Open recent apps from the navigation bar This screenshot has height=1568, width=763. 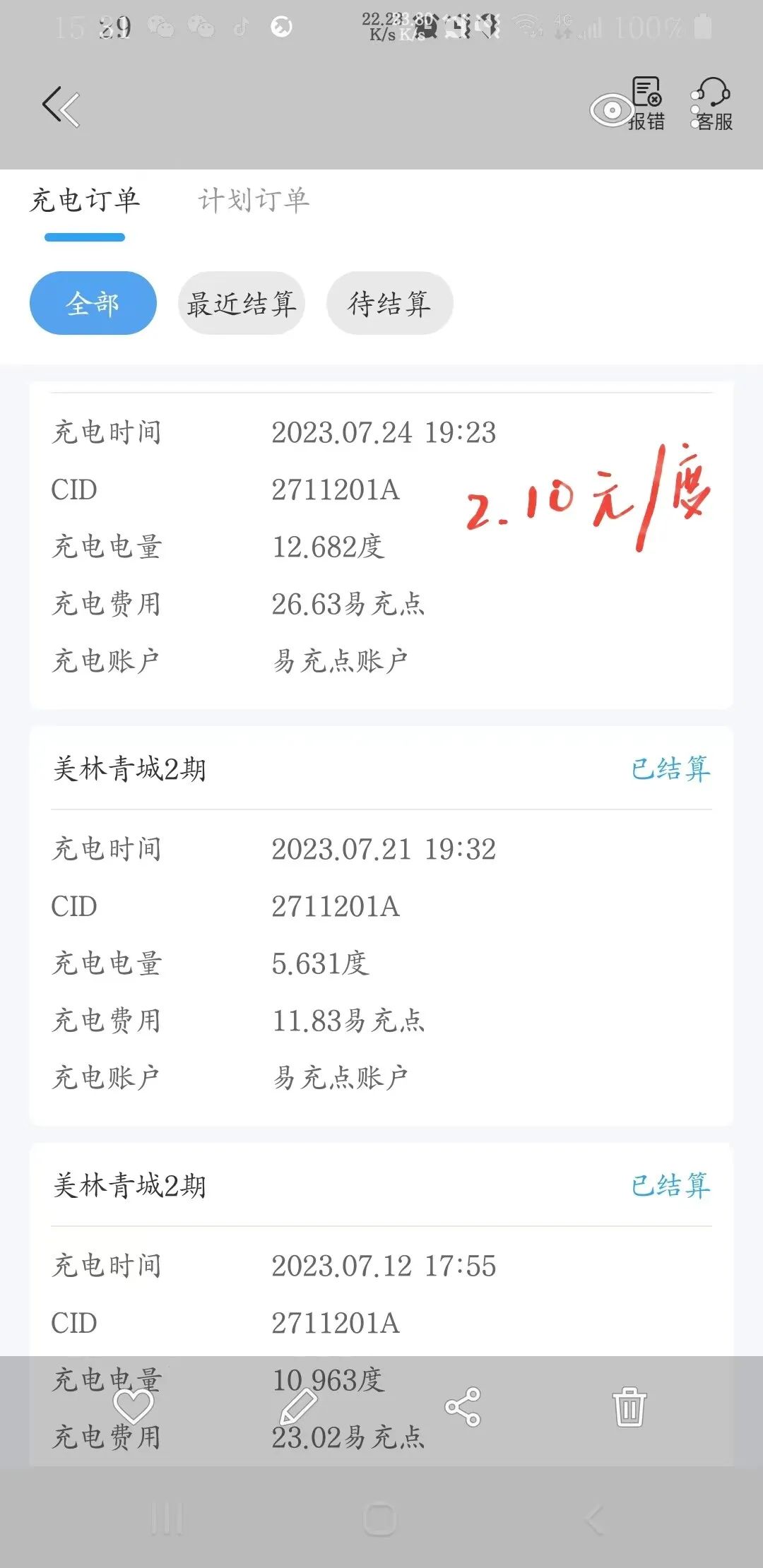pyautogui.click(x=167, y=1519)
